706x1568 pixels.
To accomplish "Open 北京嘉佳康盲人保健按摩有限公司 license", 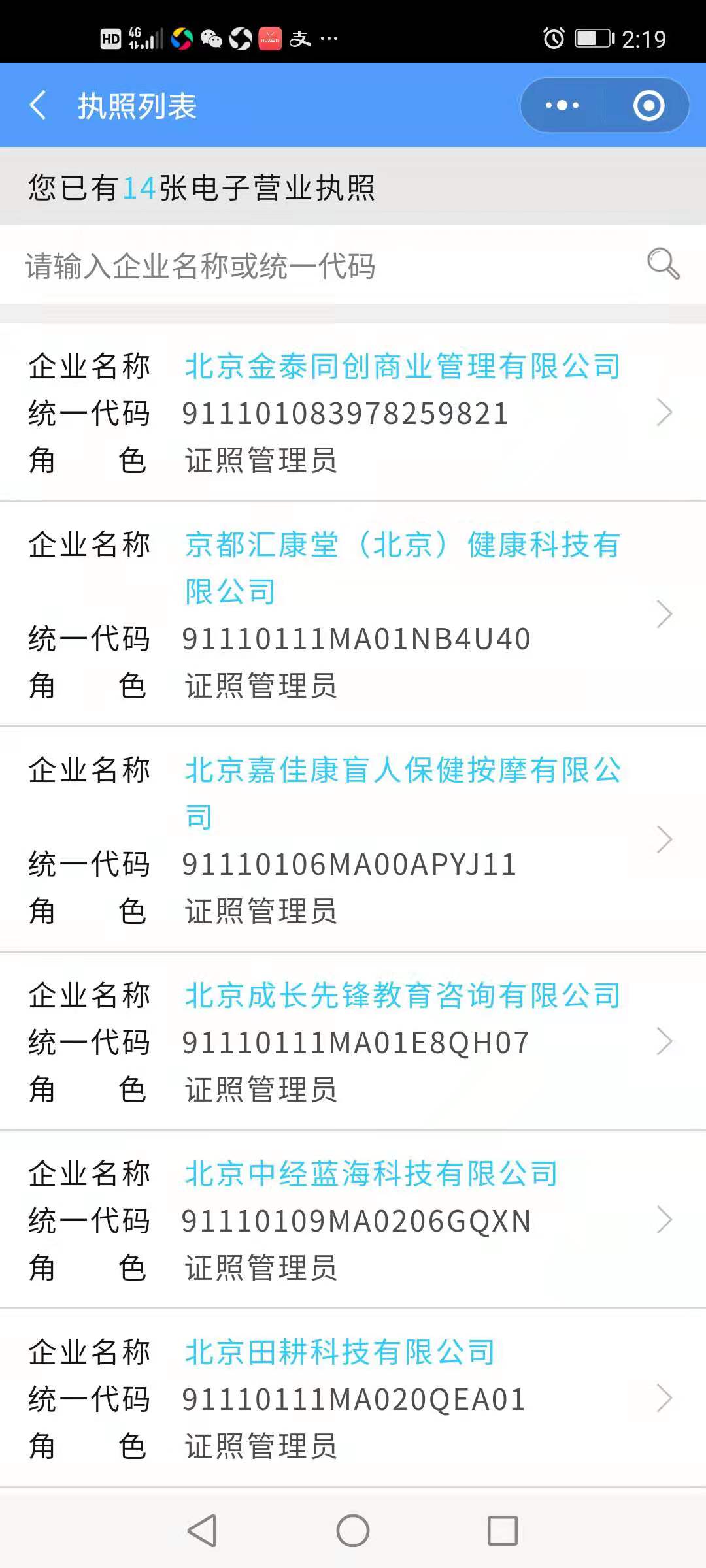I will coord(402,792).
